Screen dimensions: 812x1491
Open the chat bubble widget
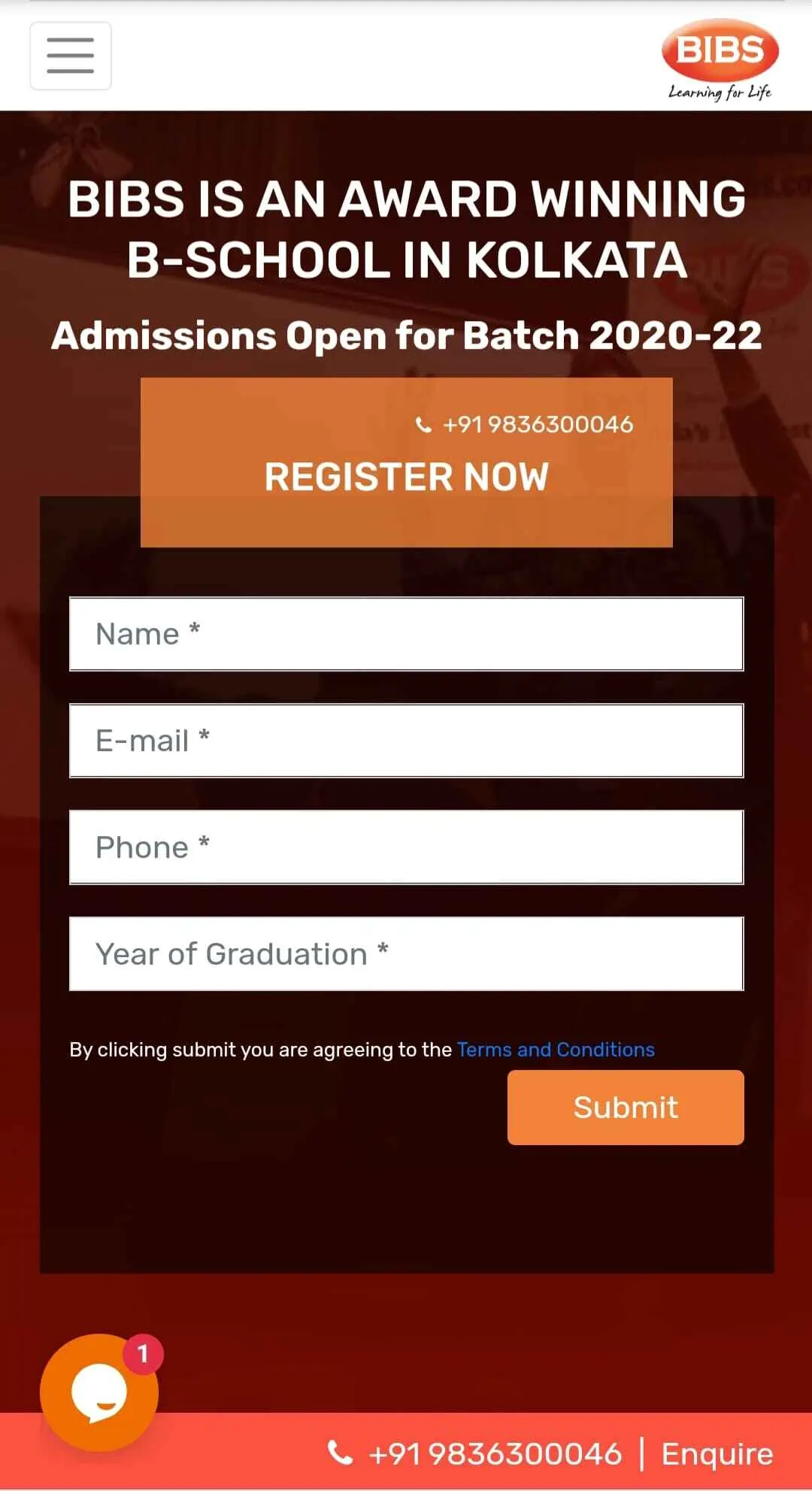tap(99, 1393)
